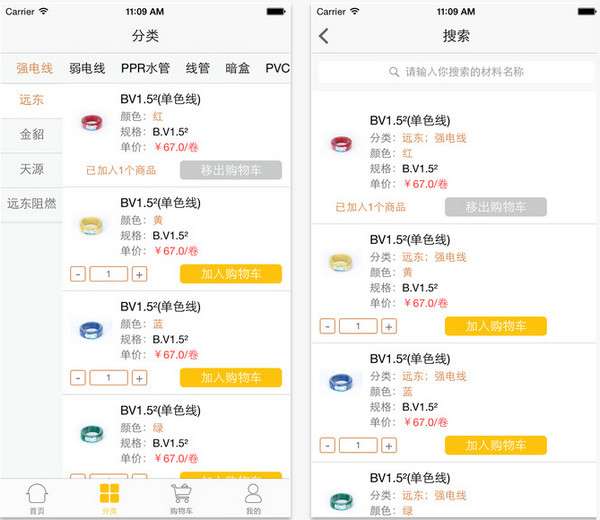The image size is (600, 520).
Task: Switch to the 弱电线 category tab
Action: (87, 68)
